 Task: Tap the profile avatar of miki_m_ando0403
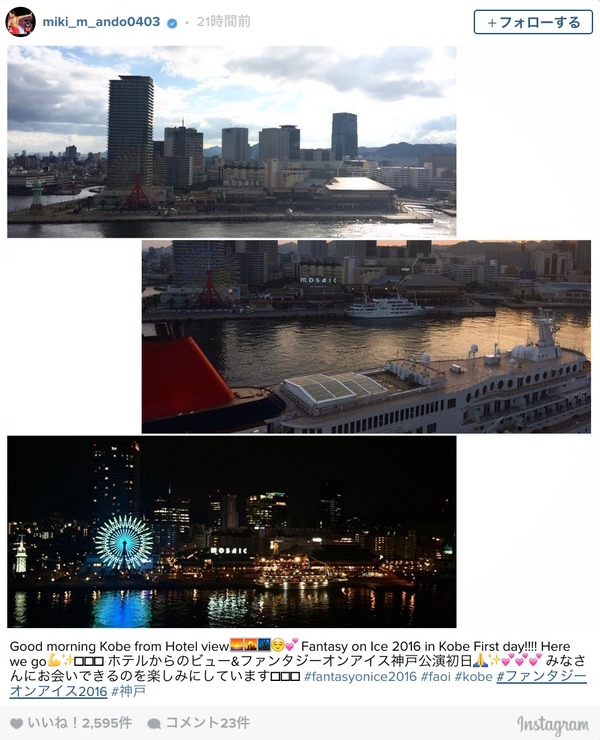[21, 22]
